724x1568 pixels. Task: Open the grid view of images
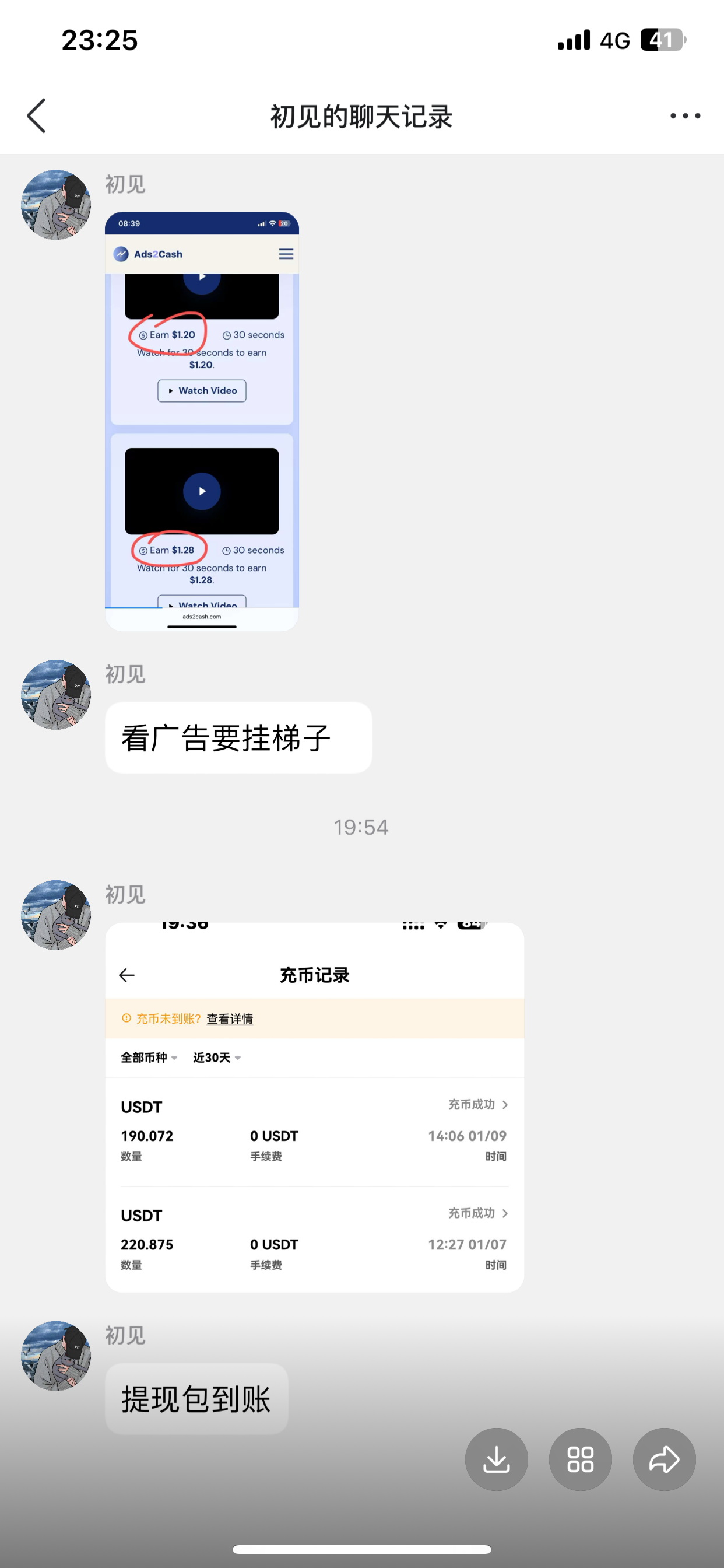pyautogui.click(x=580, y=1459)
